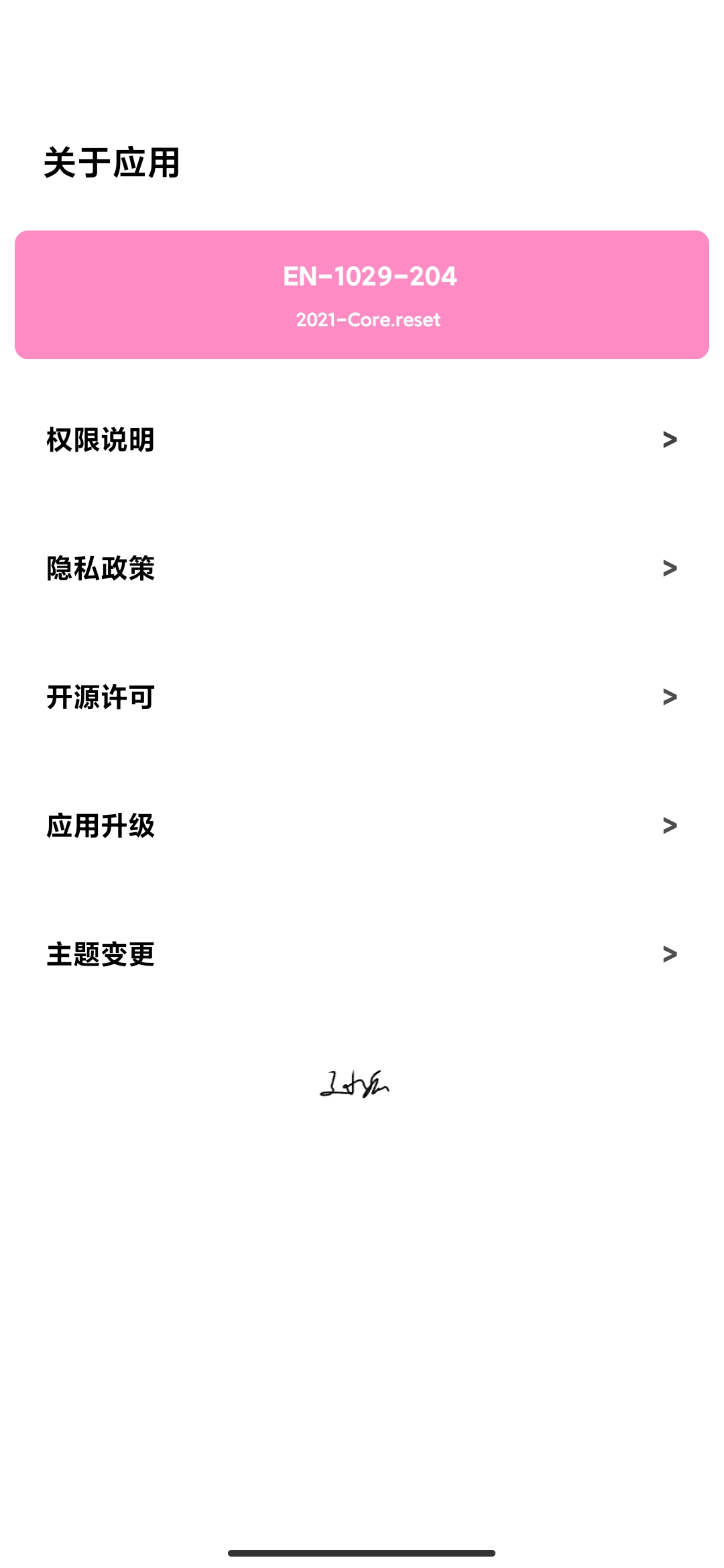View 开源许可 open source licenses

tap(362, 697)
